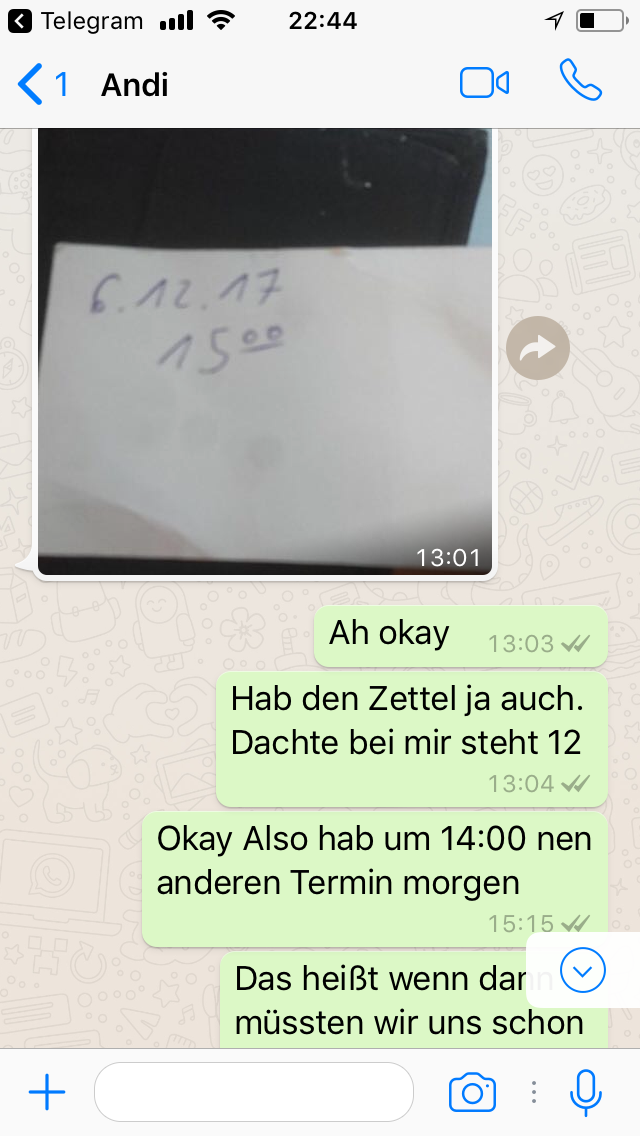Forward the photo of the note

[538, 348]
